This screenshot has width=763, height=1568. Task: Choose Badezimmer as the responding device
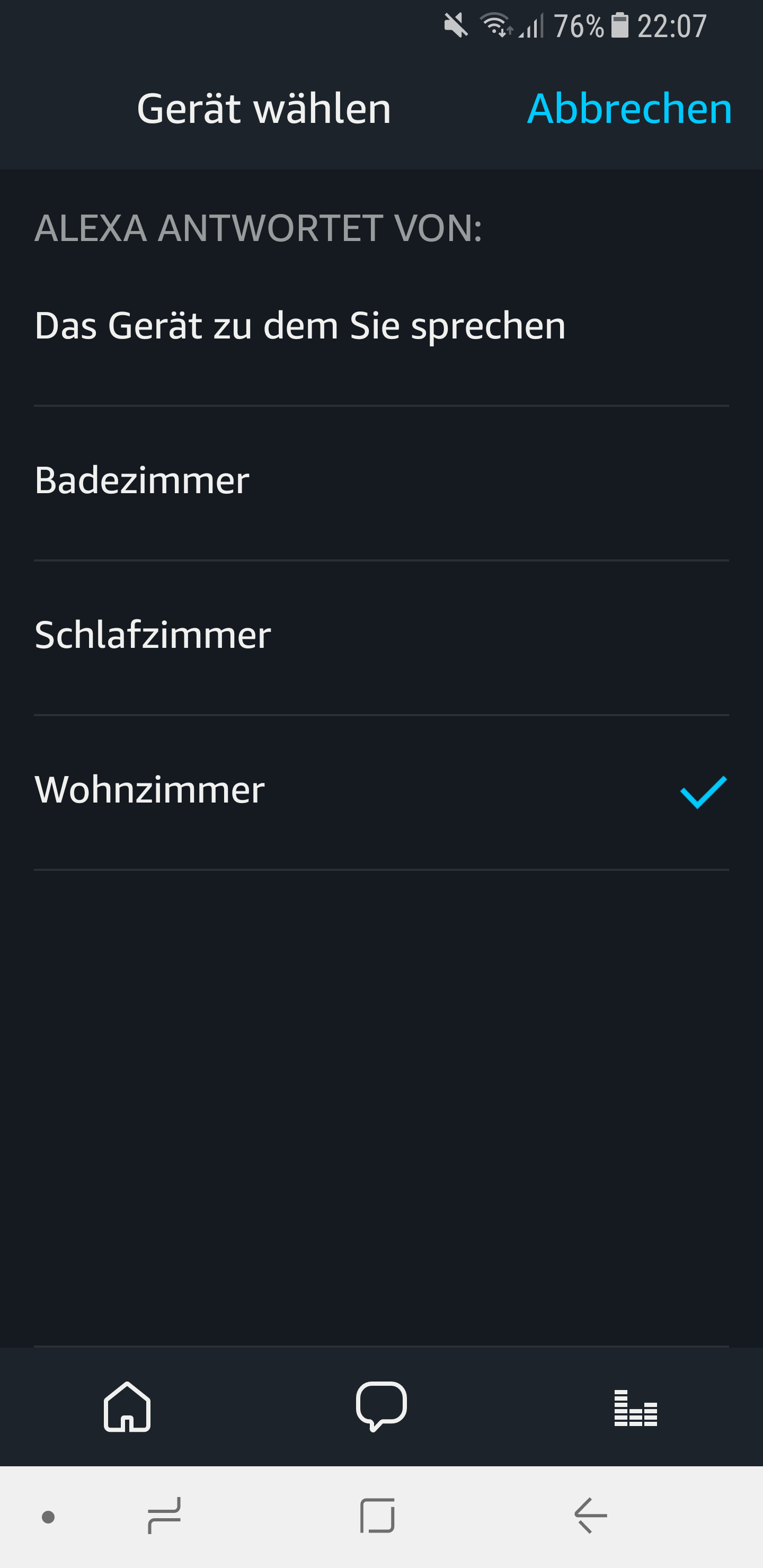tap(142, 481)
